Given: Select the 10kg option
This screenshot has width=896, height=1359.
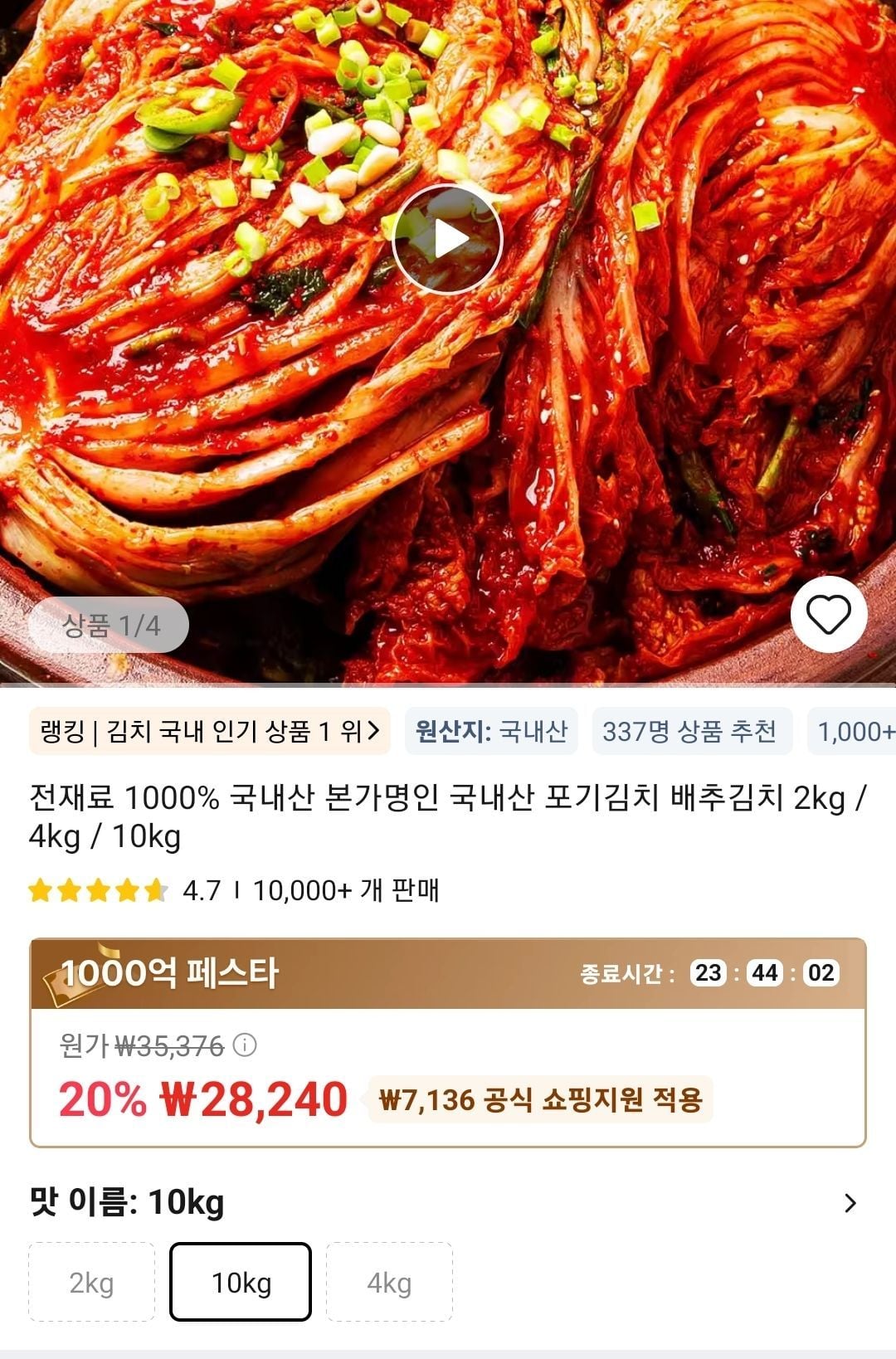Looking at the screenshot, I should click(x=241, y=1282).
